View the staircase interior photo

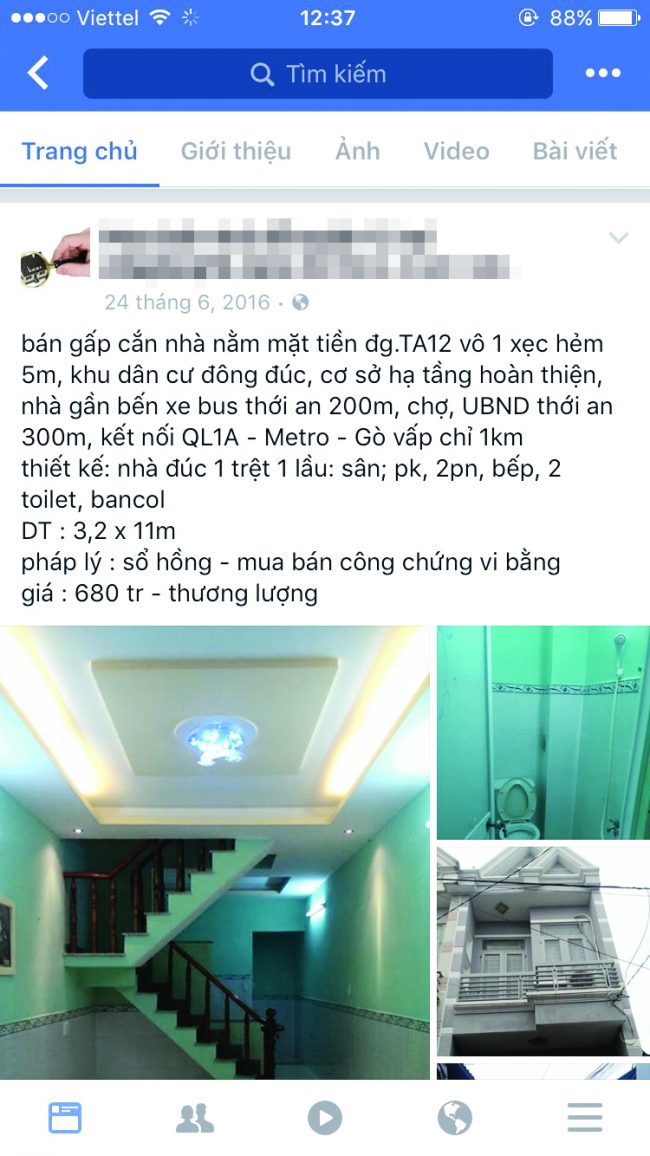tap(214, 852)
